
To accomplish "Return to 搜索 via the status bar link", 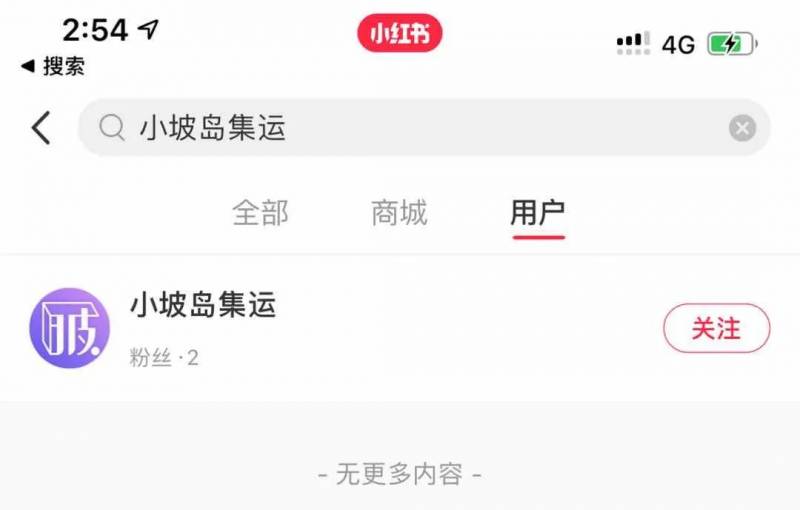I will pos(53,67).
